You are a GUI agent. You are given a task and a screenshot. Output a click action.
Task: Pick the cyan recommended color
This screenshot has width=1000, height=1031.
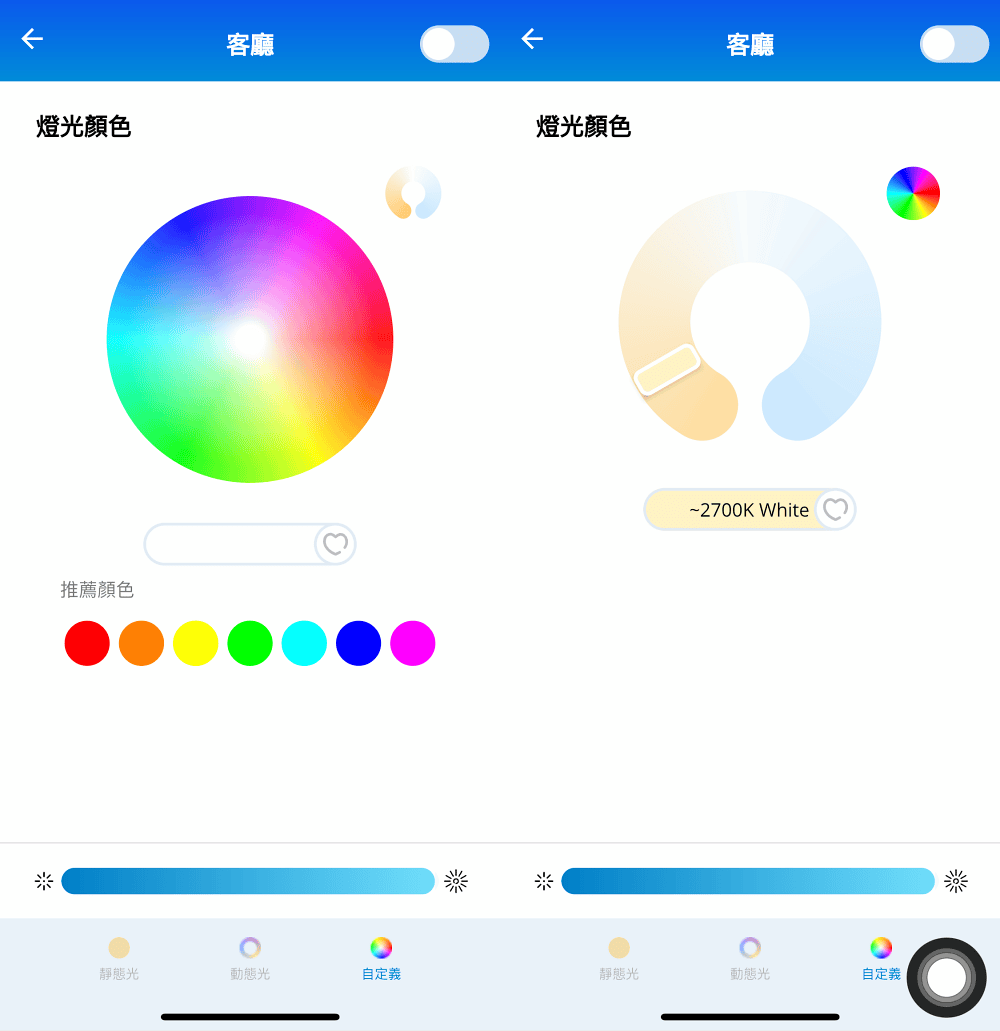click(x=304, y=643)
